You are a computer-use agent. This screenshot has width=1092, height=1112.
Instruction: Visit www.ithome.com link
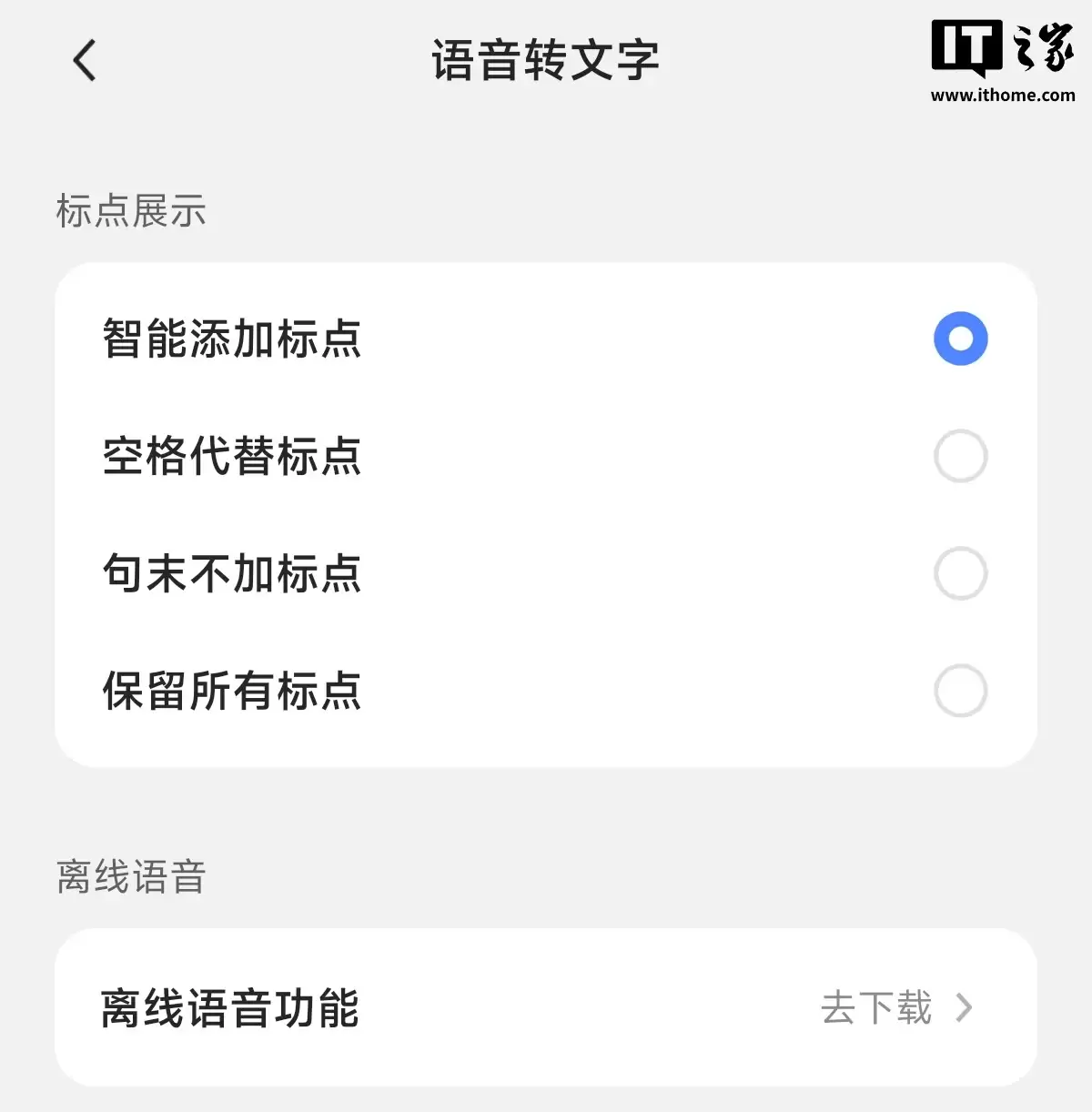click(1000, 94)
